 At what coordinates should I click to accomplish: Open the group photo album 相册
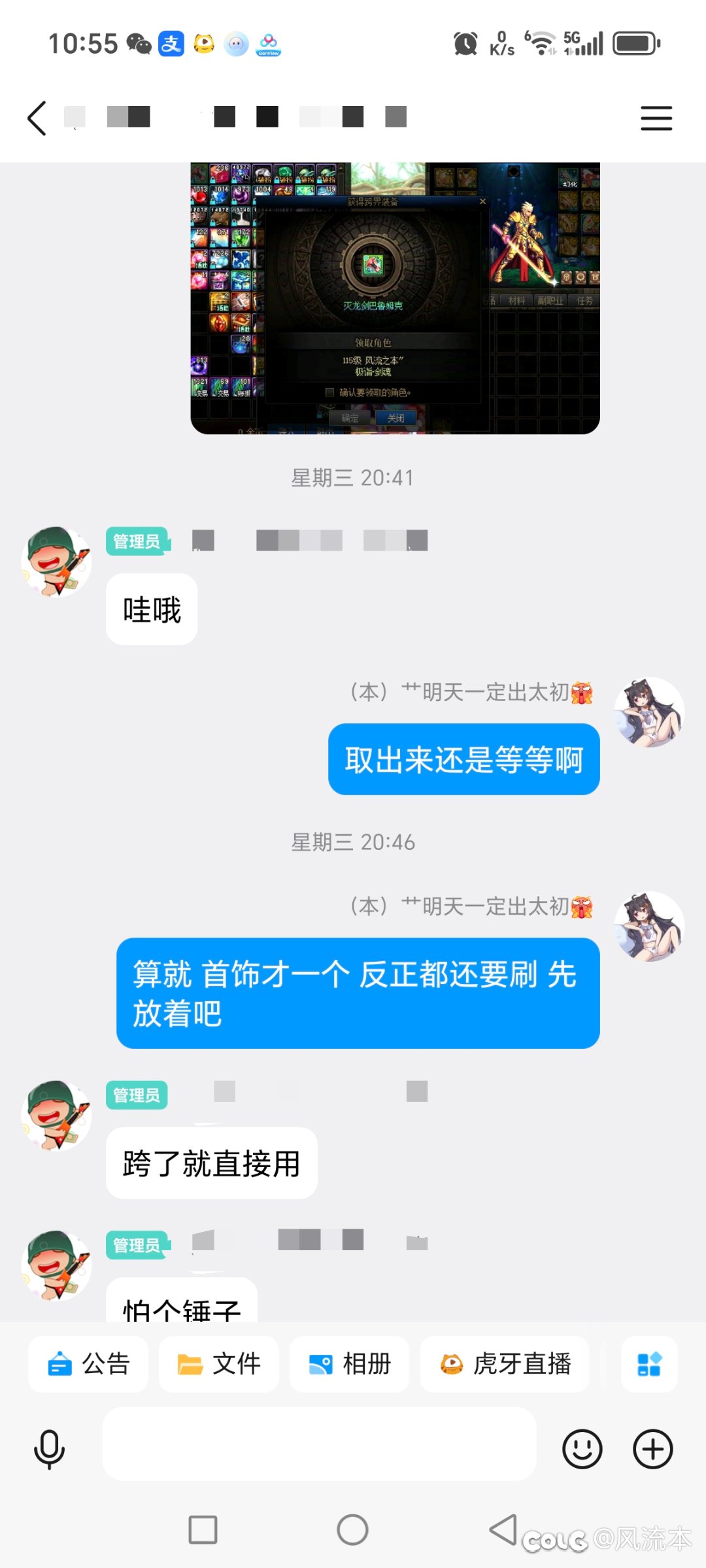(350, 1365)
